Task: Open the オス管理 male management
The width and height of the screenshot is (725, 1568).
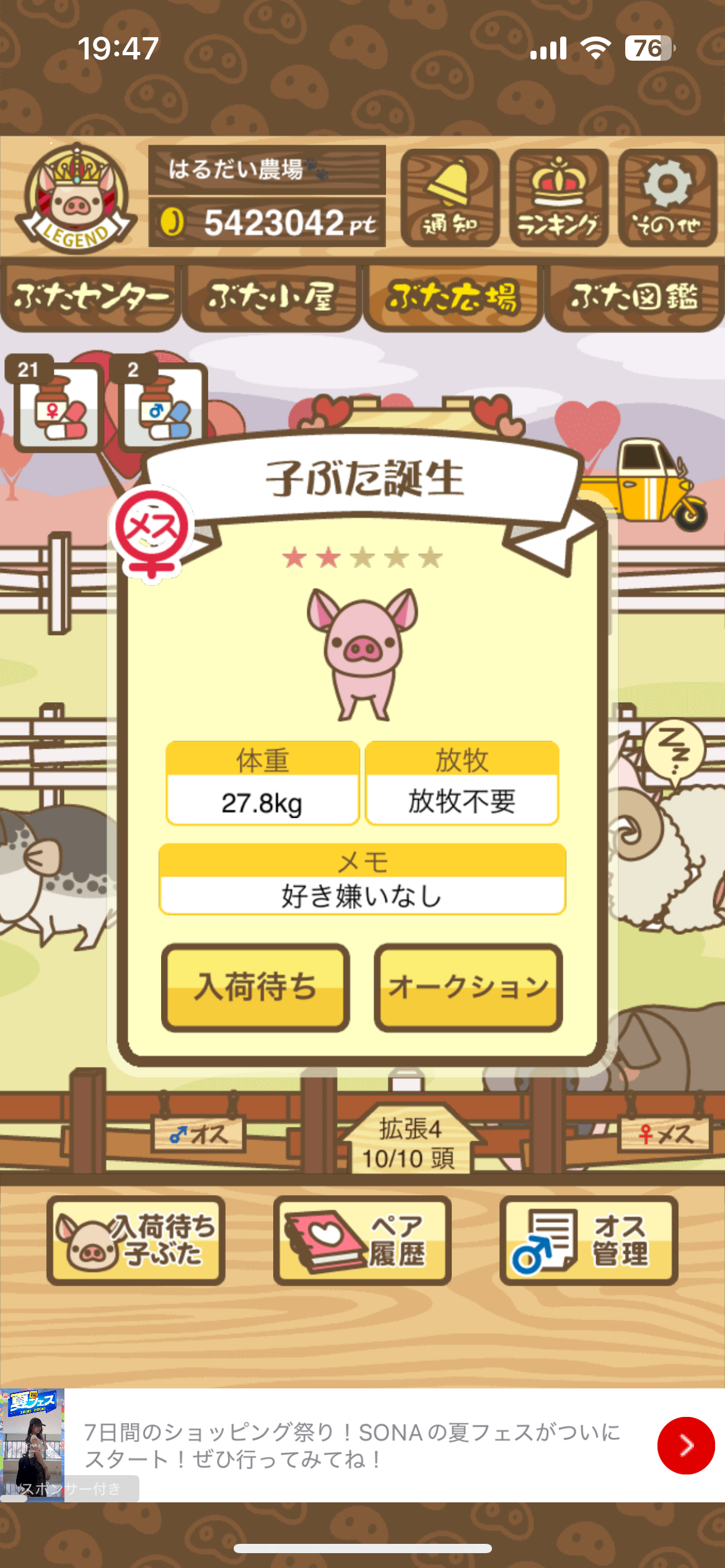Action: coord(588,1239)
